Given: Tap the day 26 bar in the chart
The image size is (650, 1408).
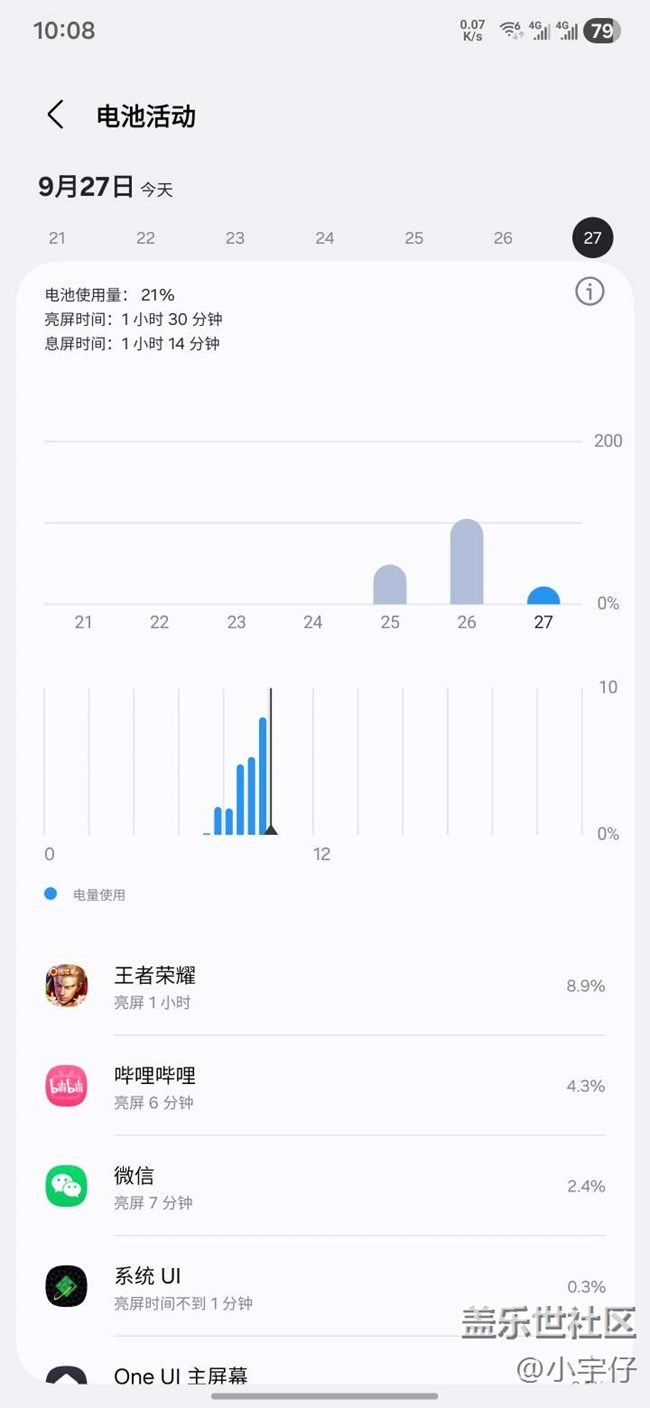Looking at the screenshot, I should [467, 562].
